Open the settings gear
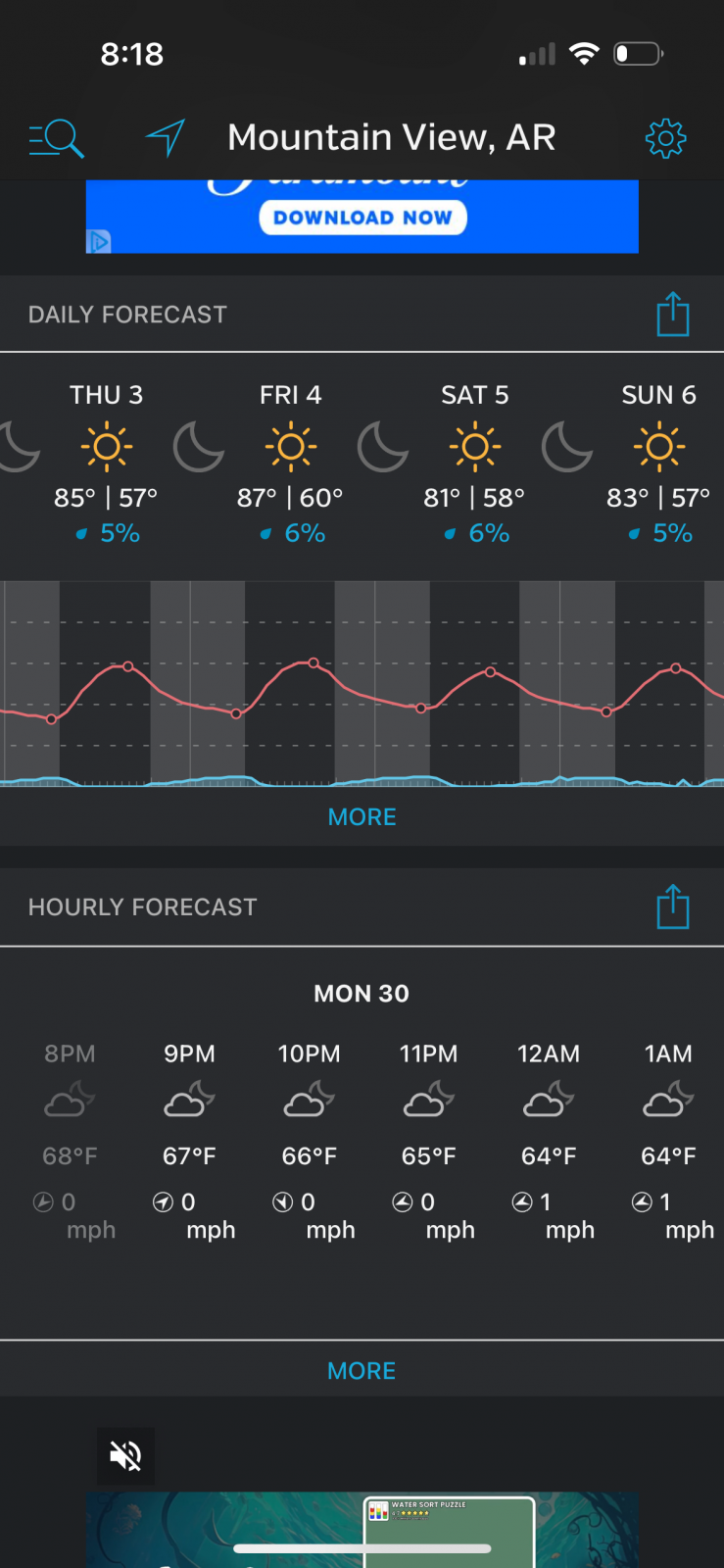The height and width of the screenshot is (1568, 724). (x=665, y=138)
